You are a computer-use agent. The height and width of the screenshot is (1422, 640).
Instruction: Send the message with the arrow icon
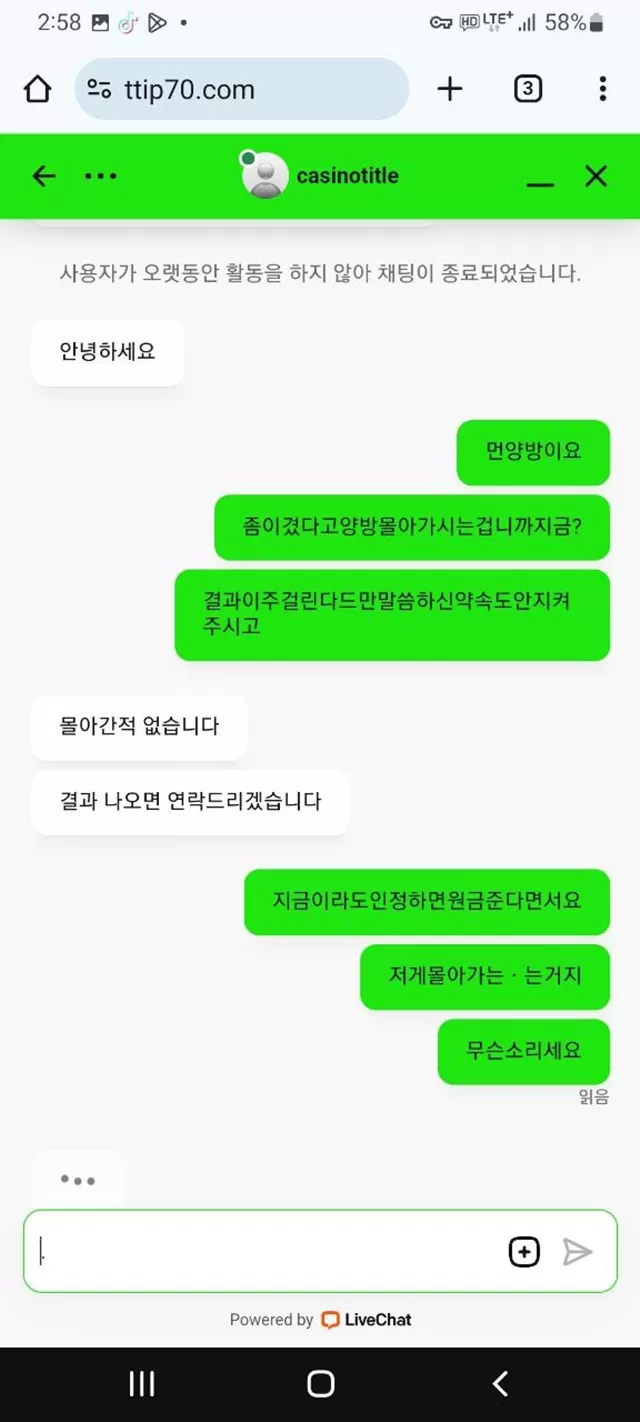577,1252
